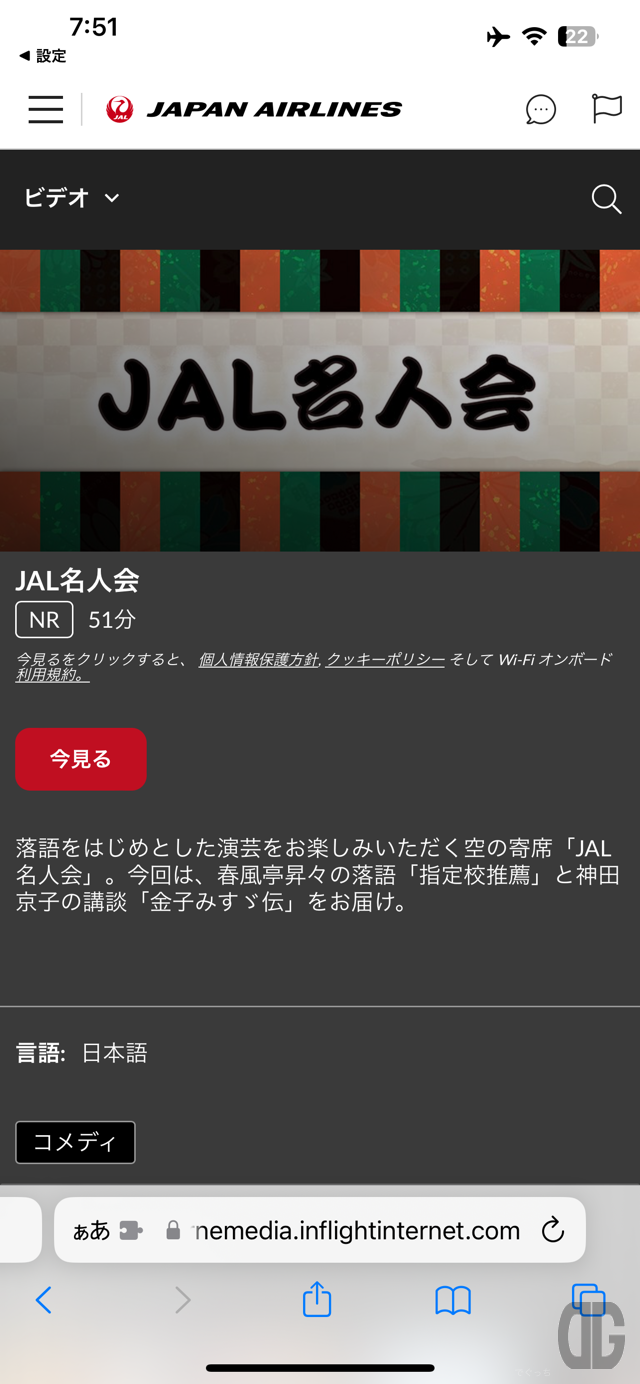Open the hamburger menu

[45, 109]
